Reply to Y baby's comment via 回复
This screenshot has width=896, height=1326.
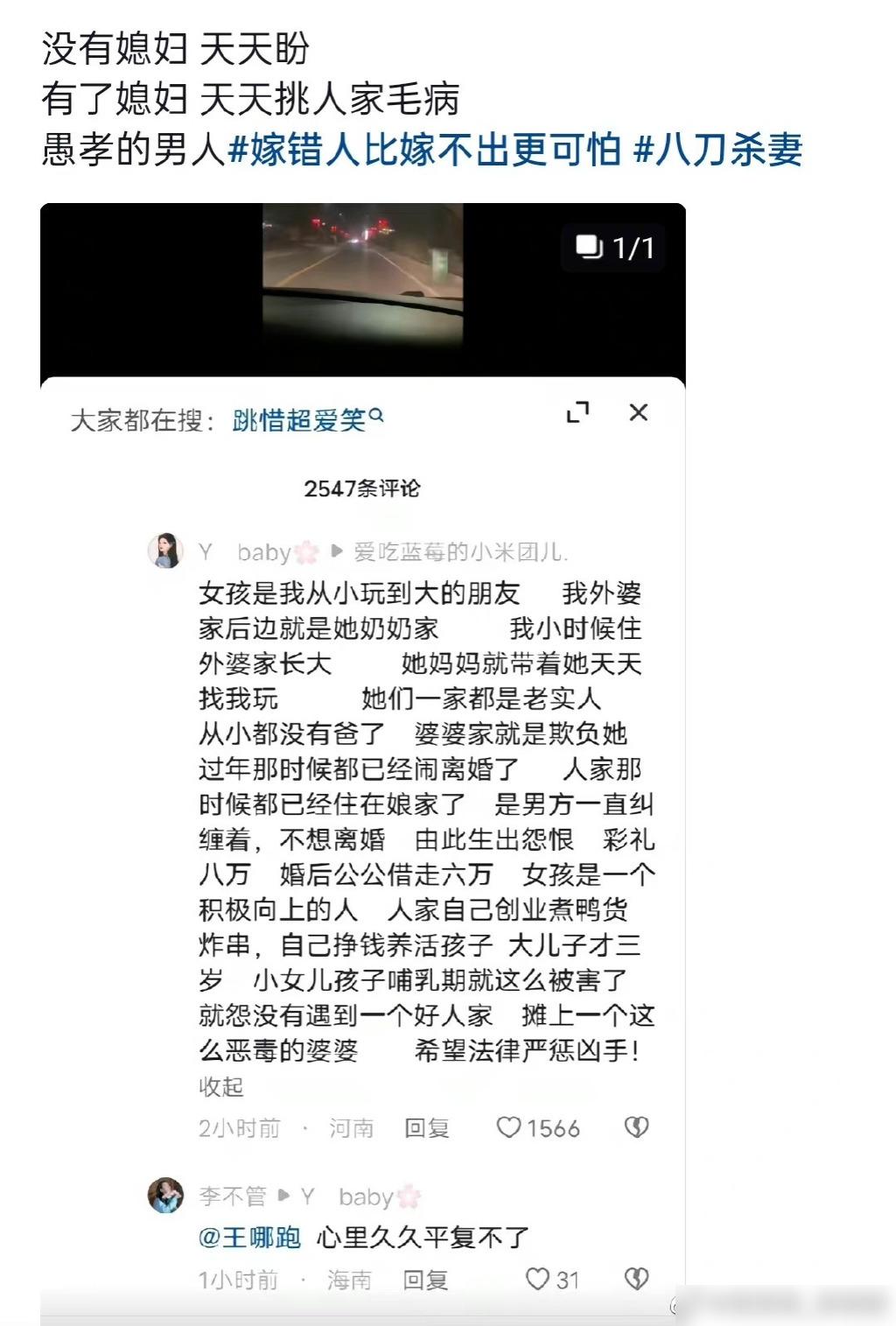click(429, 1128)
